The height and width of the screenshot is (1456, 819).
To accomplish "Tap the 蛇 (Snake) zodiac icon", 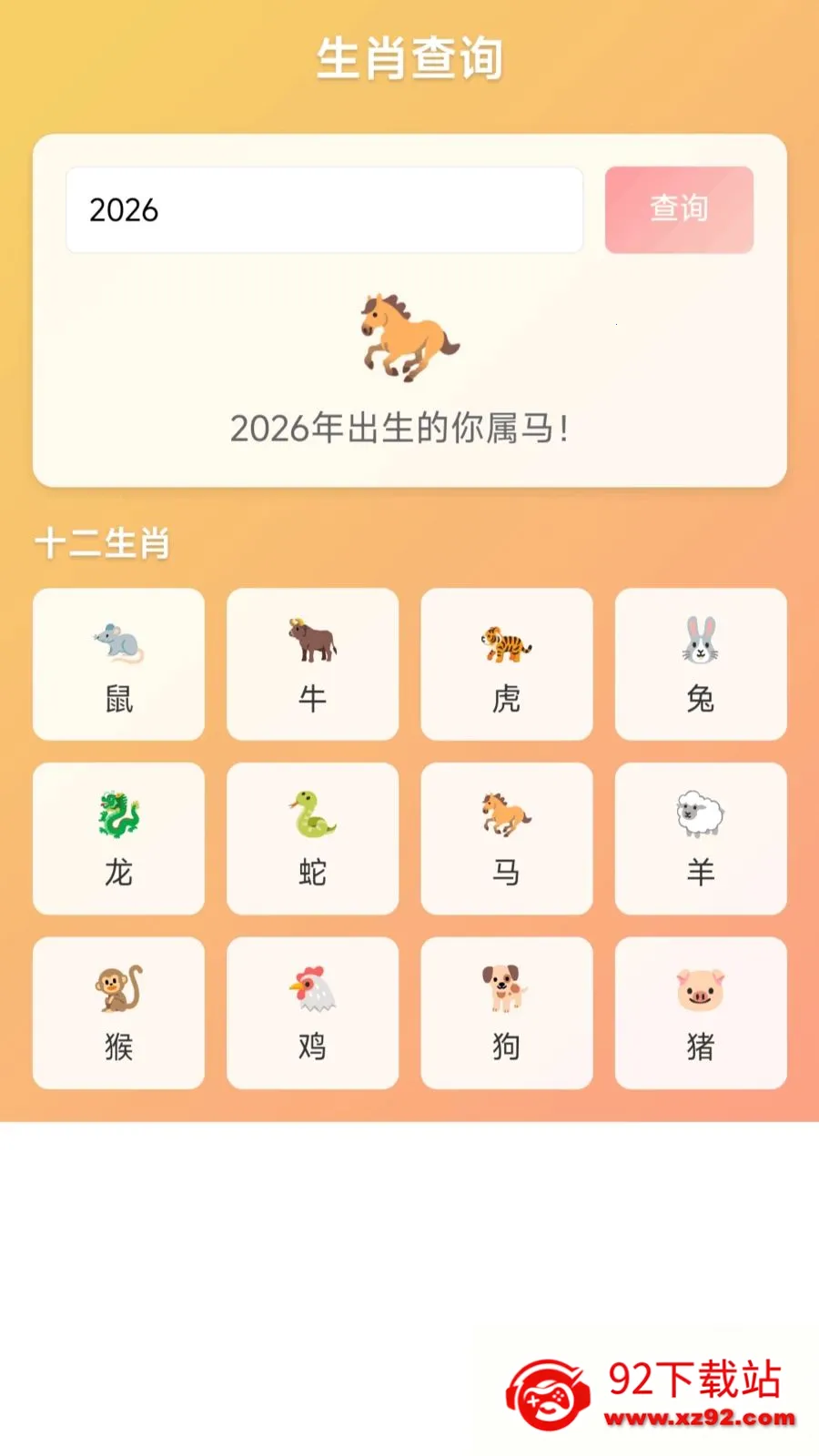I will click(x=312, y=838).
